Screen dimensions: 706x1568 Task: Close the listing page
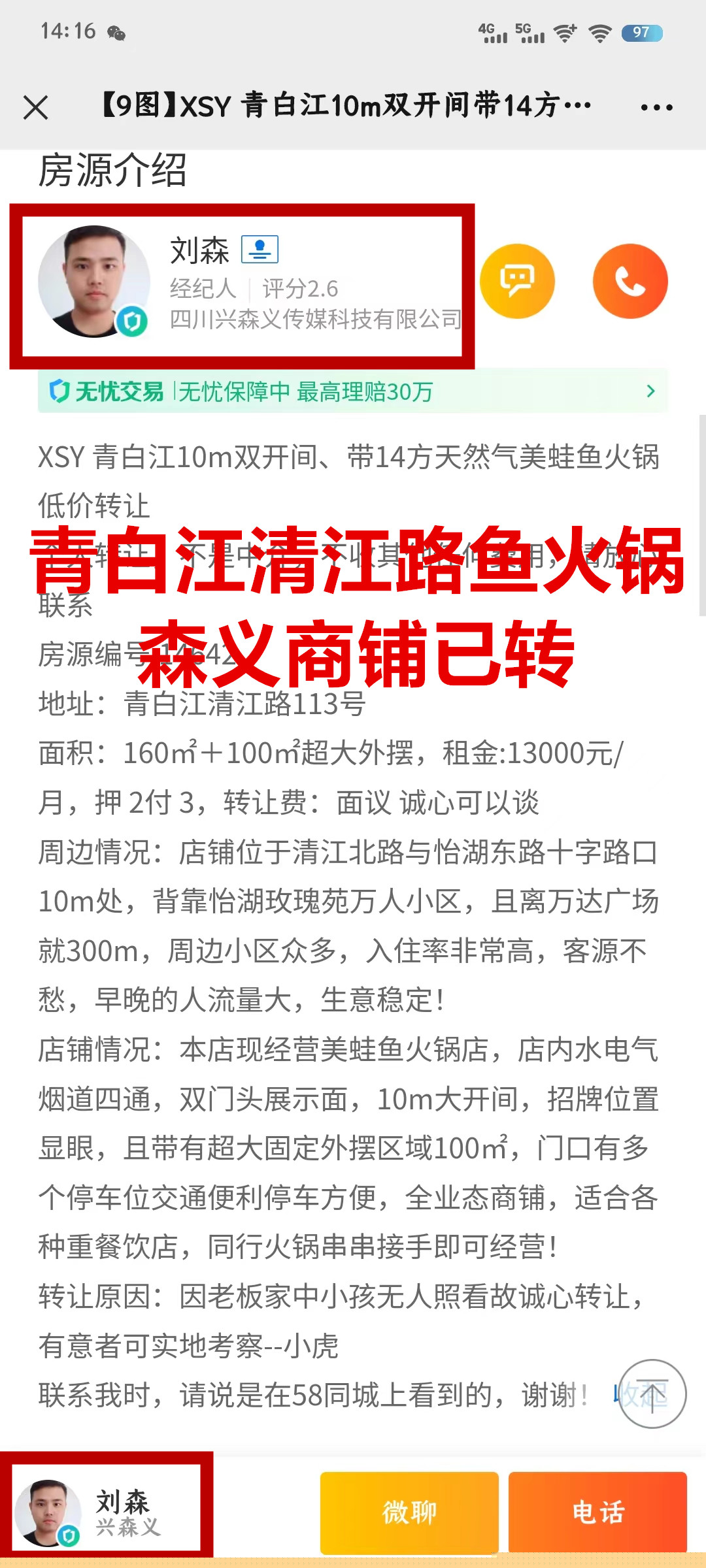(x=36, y=107)
